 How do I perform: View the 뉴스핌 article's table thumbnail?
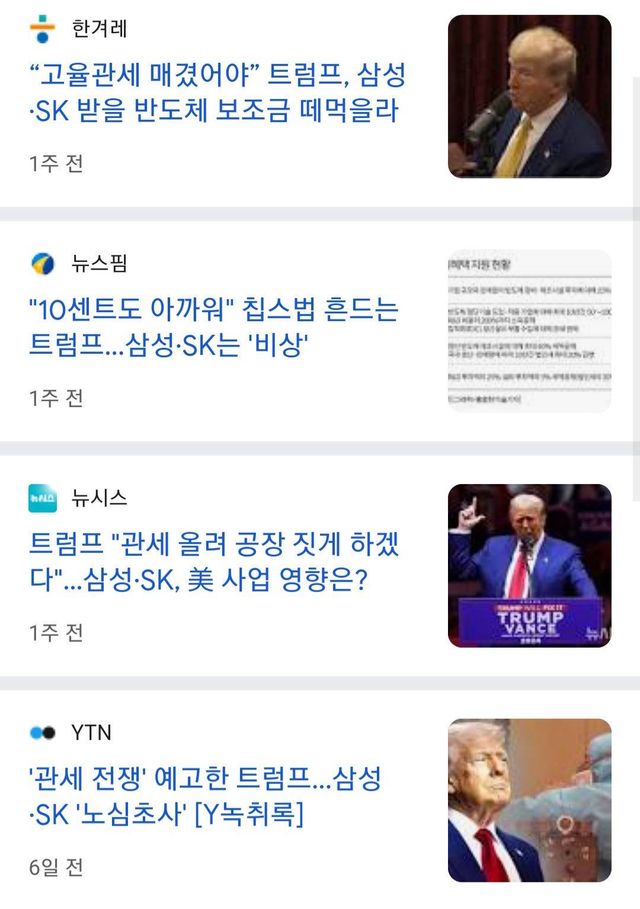[529, 331]
